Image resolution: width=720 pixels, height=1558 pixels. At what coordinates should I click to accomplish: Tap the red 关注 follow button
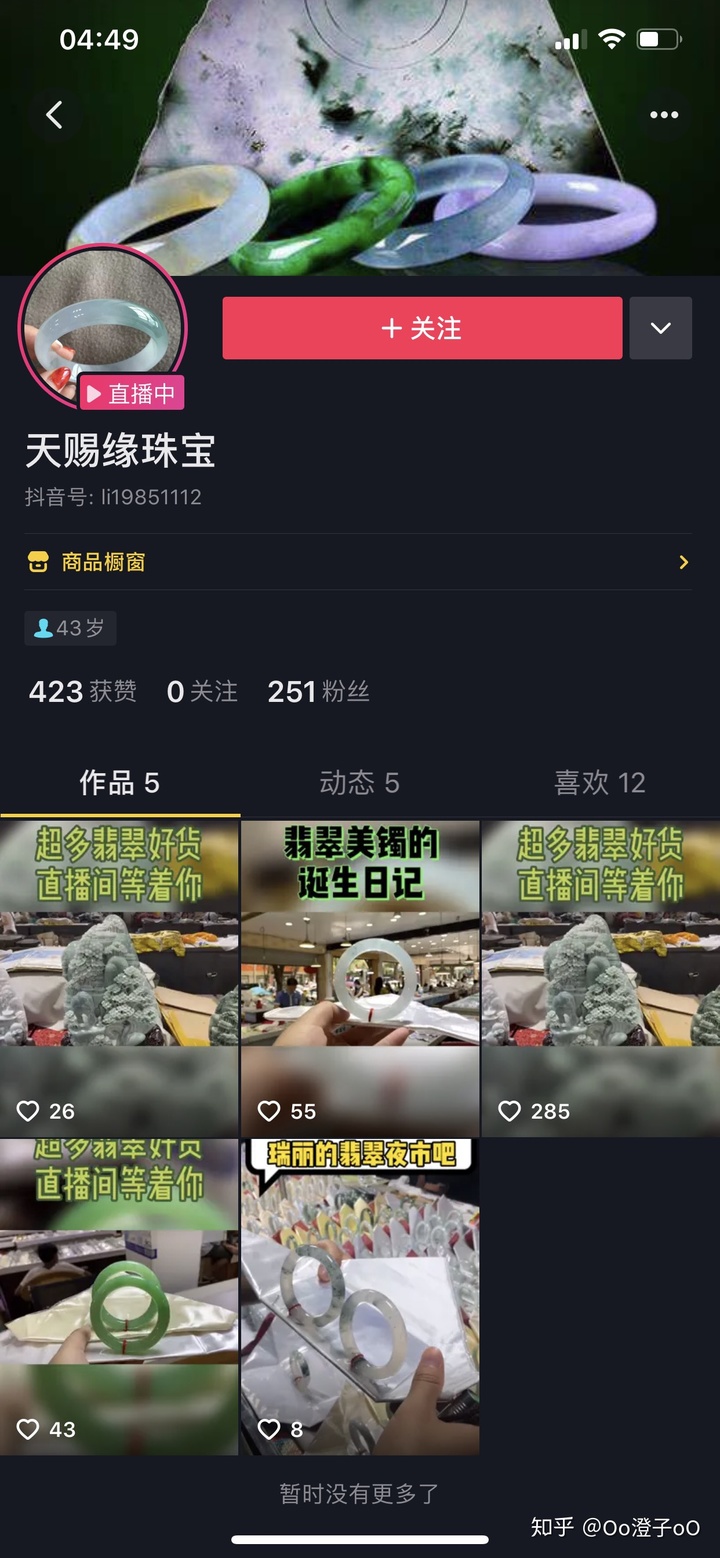pyautogui.click(x=422, y=328)
